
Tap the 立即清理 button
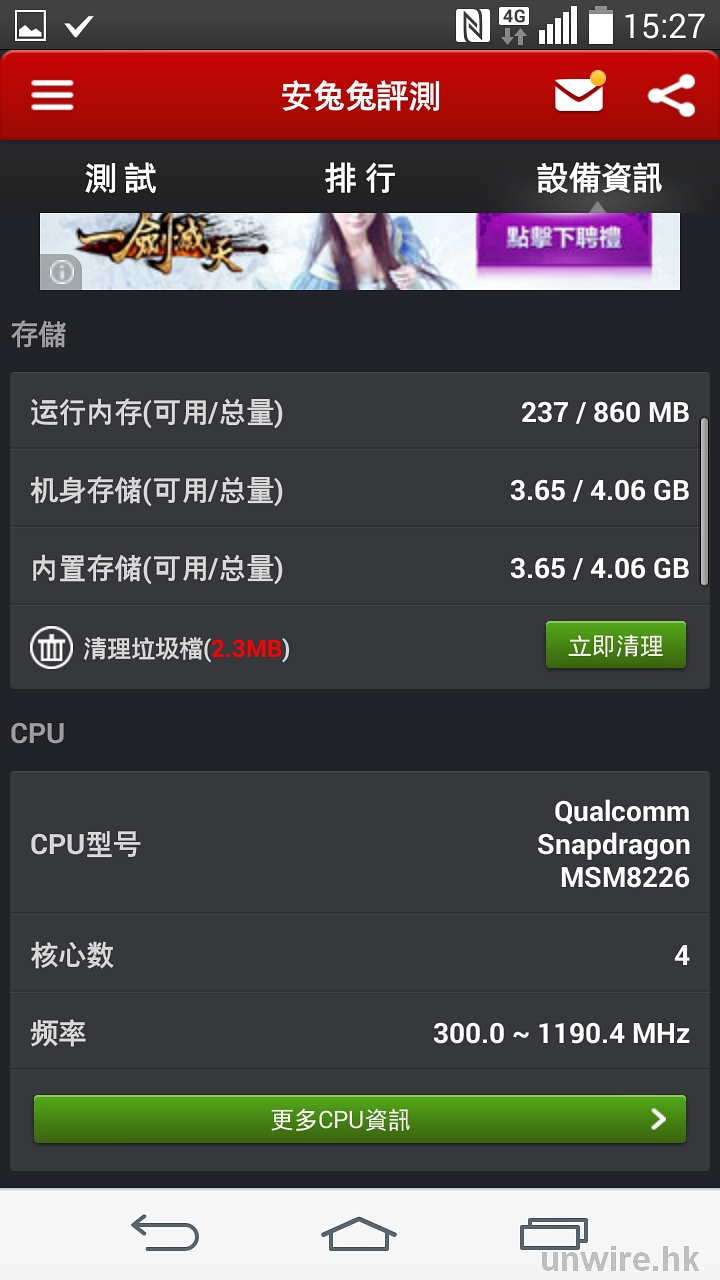point(615,646)
